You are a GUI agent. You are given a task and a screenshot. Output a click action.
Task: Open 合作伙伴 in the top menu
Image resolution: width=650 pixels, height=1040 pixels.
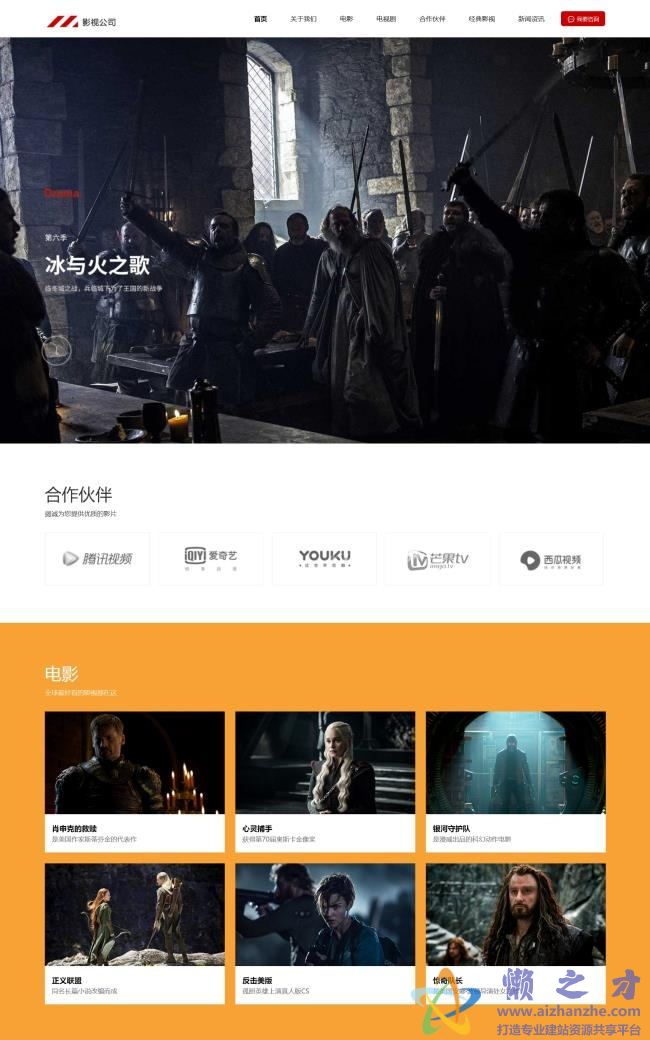pyautogui.click(x=432, y=19)
